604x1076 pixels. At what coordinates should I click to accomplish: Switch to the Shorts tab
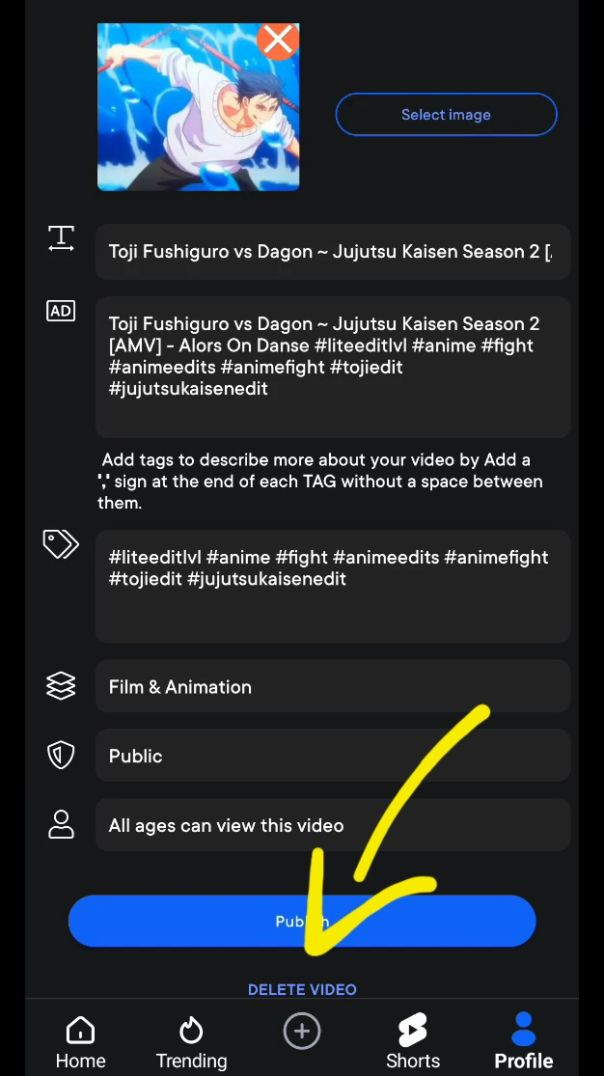413,1042
